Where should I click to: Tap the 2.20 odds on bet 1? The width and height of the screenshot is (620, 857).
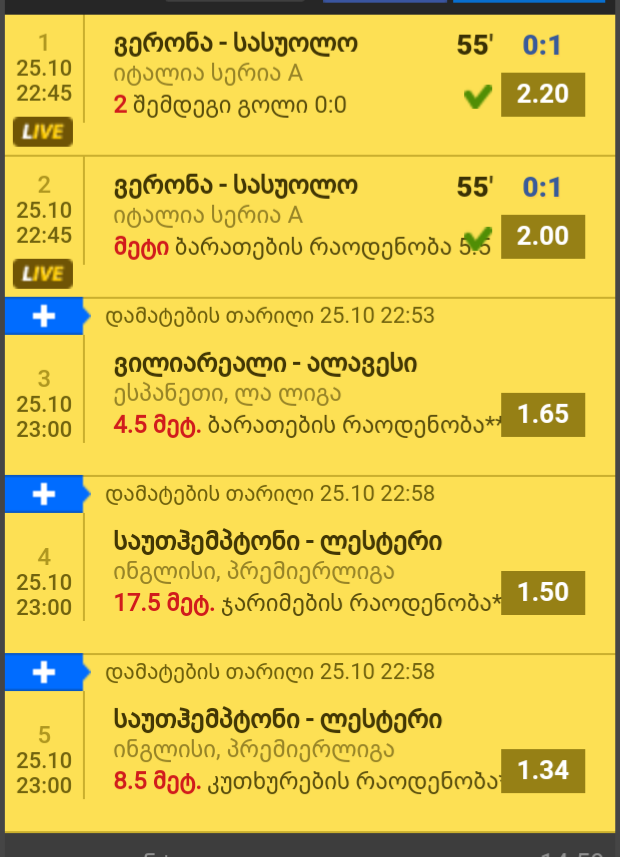pos(542,95)
